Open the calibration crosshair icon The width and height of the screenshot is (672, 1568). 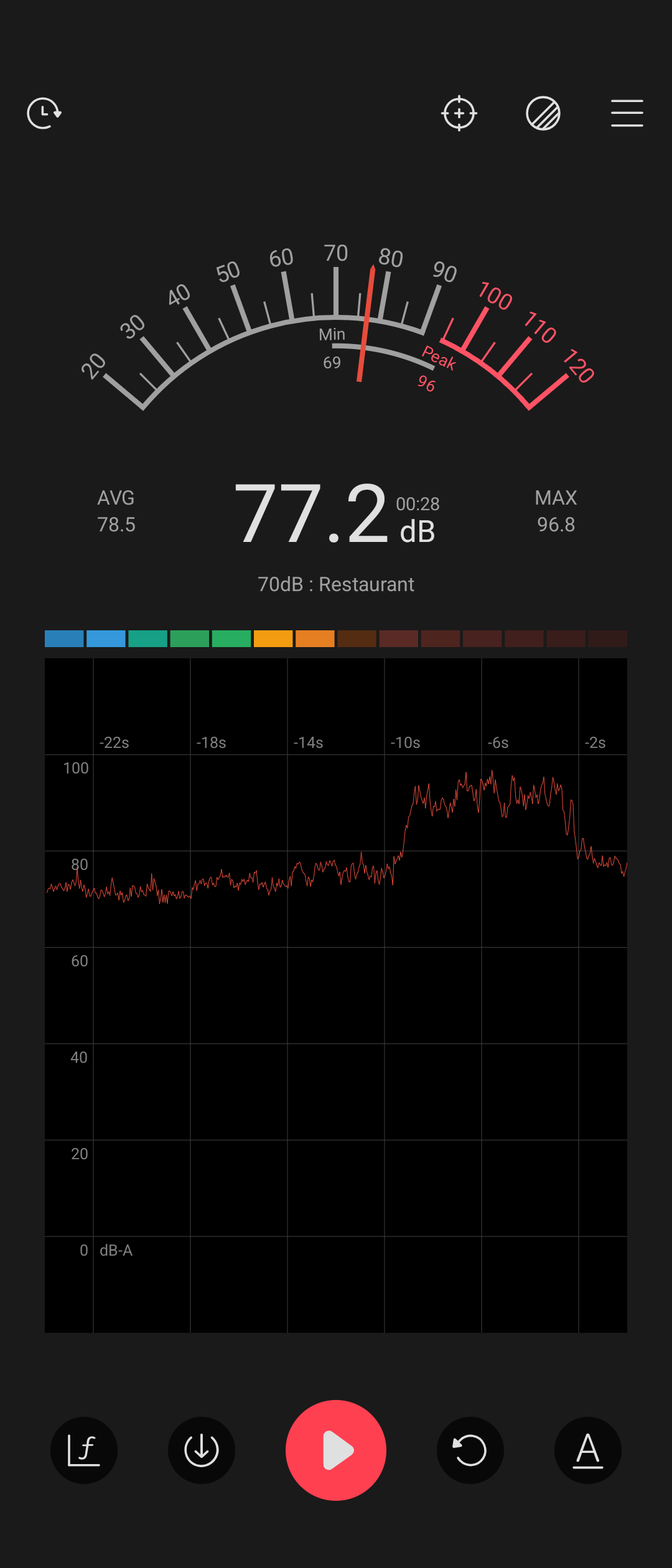[x=459, y=113]
